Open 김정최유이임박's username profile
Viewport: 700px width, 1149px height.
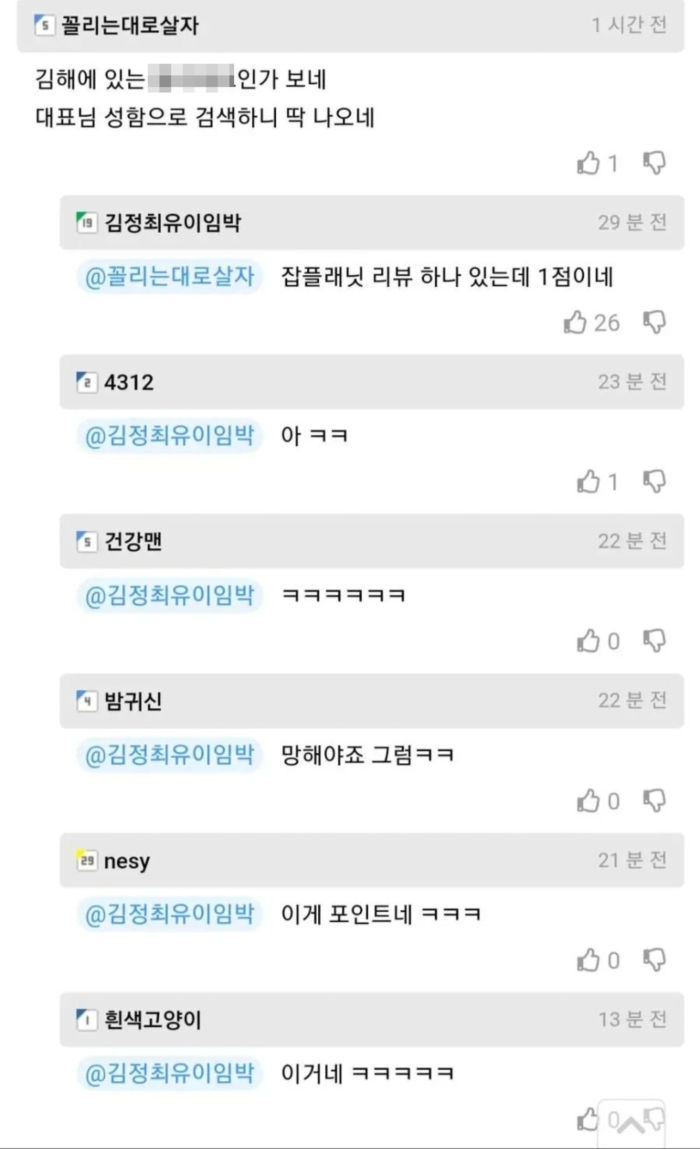click(172, 222)
